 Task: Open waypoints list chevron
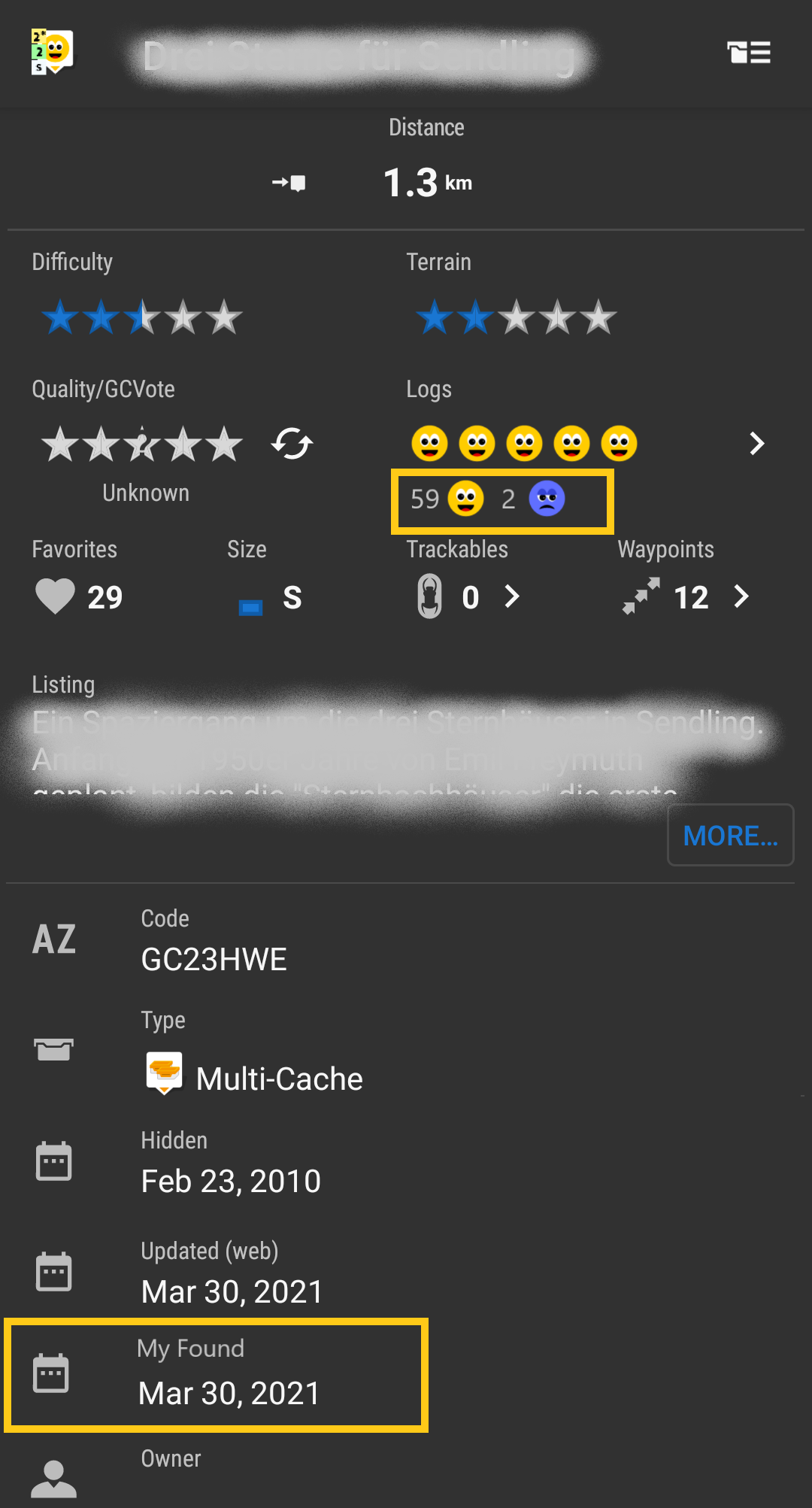coord(741,596)
